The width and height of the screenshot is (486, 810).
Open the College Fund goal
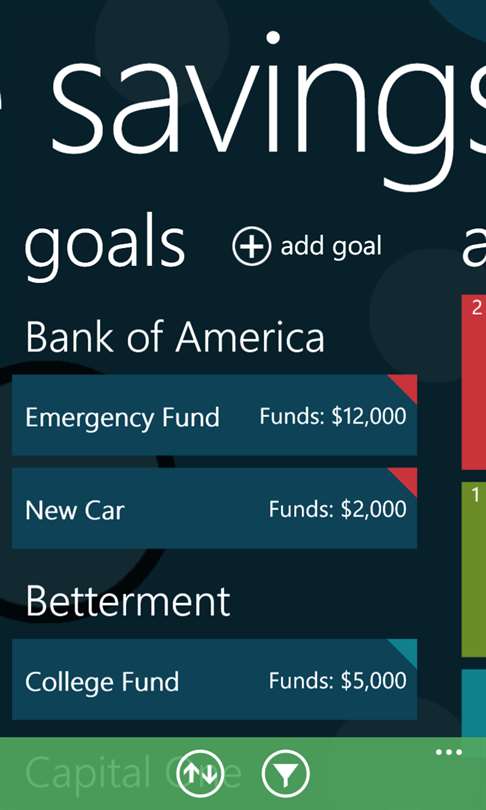[x=214, y=679]
